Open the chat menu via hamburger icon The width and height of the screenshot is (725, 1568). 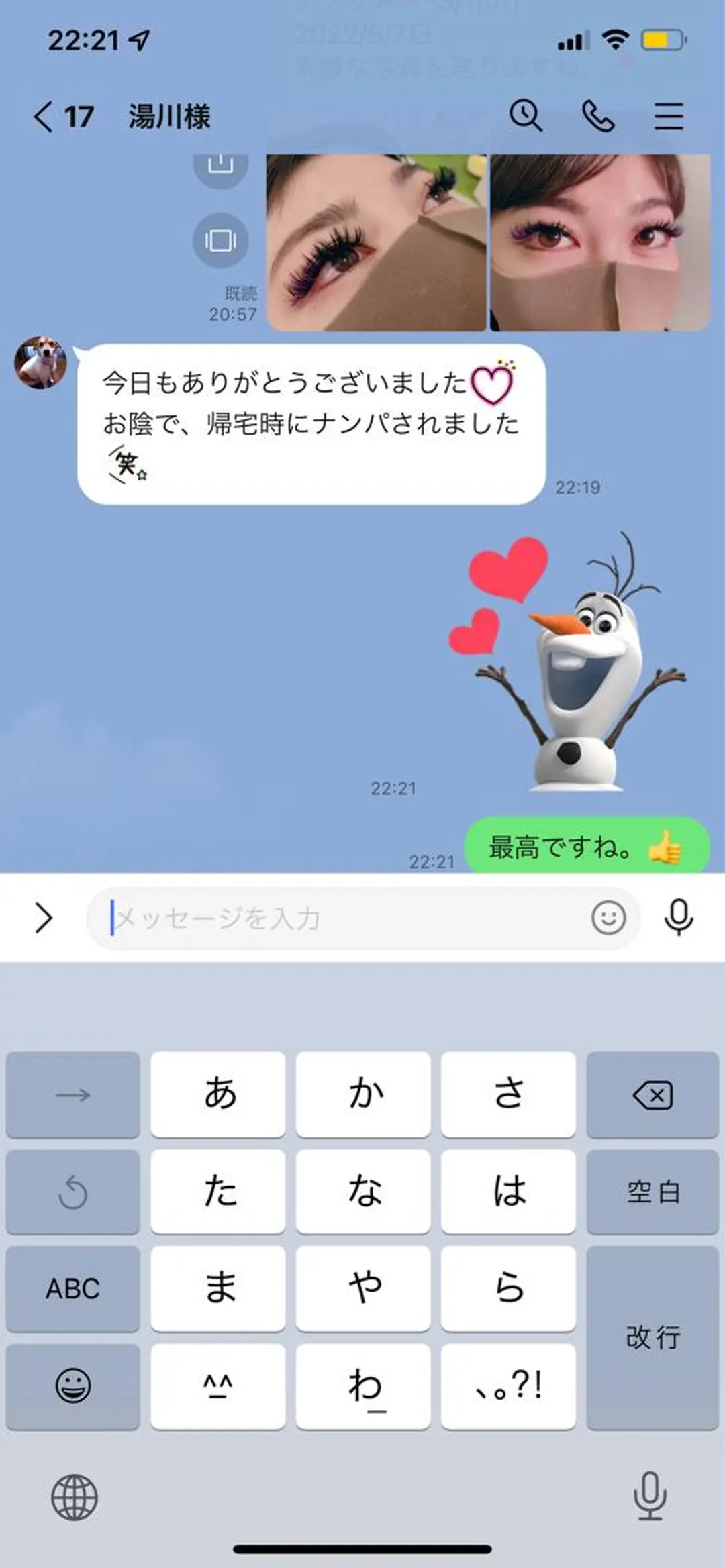[669, 116]
